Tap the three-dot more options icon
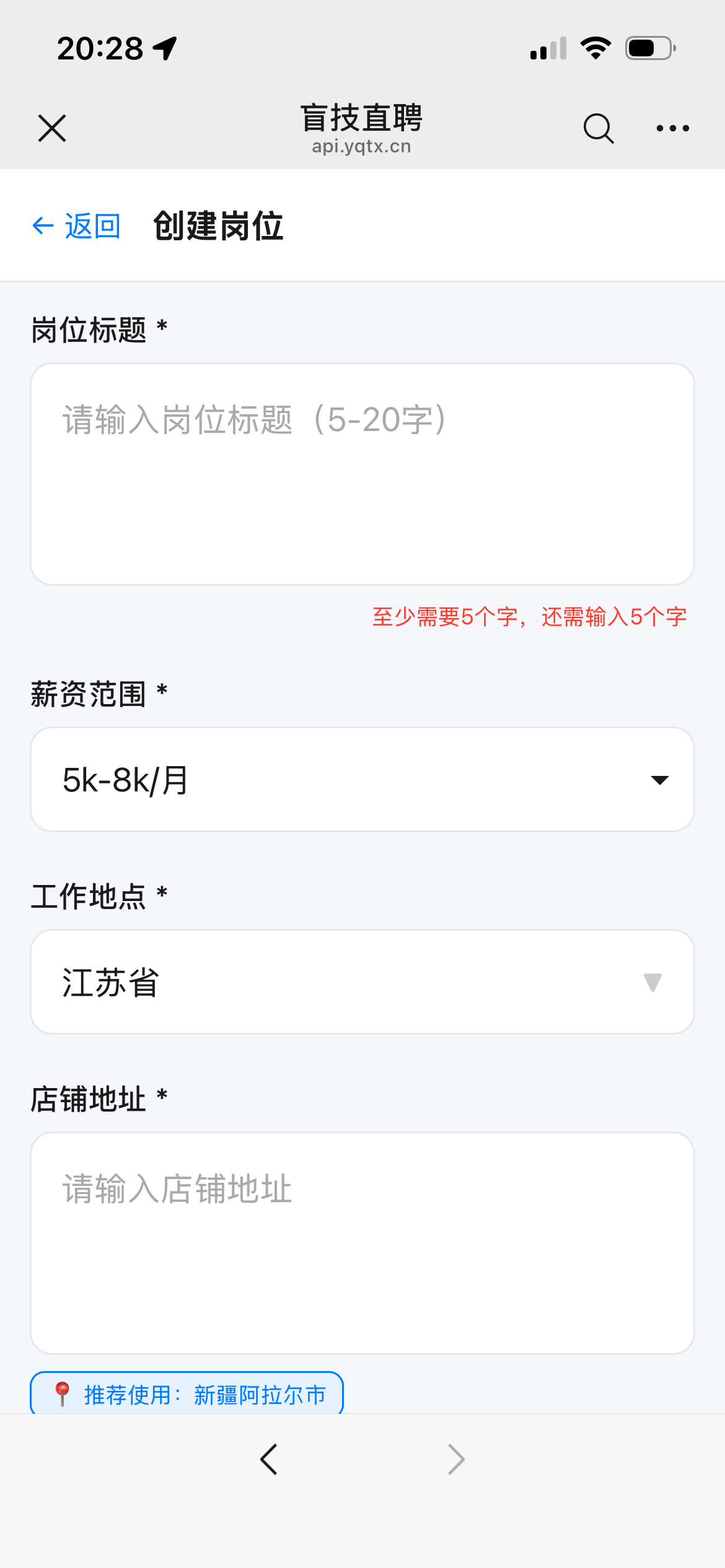725x1568 pixels. pyautogui.click(x=672, y=128)
